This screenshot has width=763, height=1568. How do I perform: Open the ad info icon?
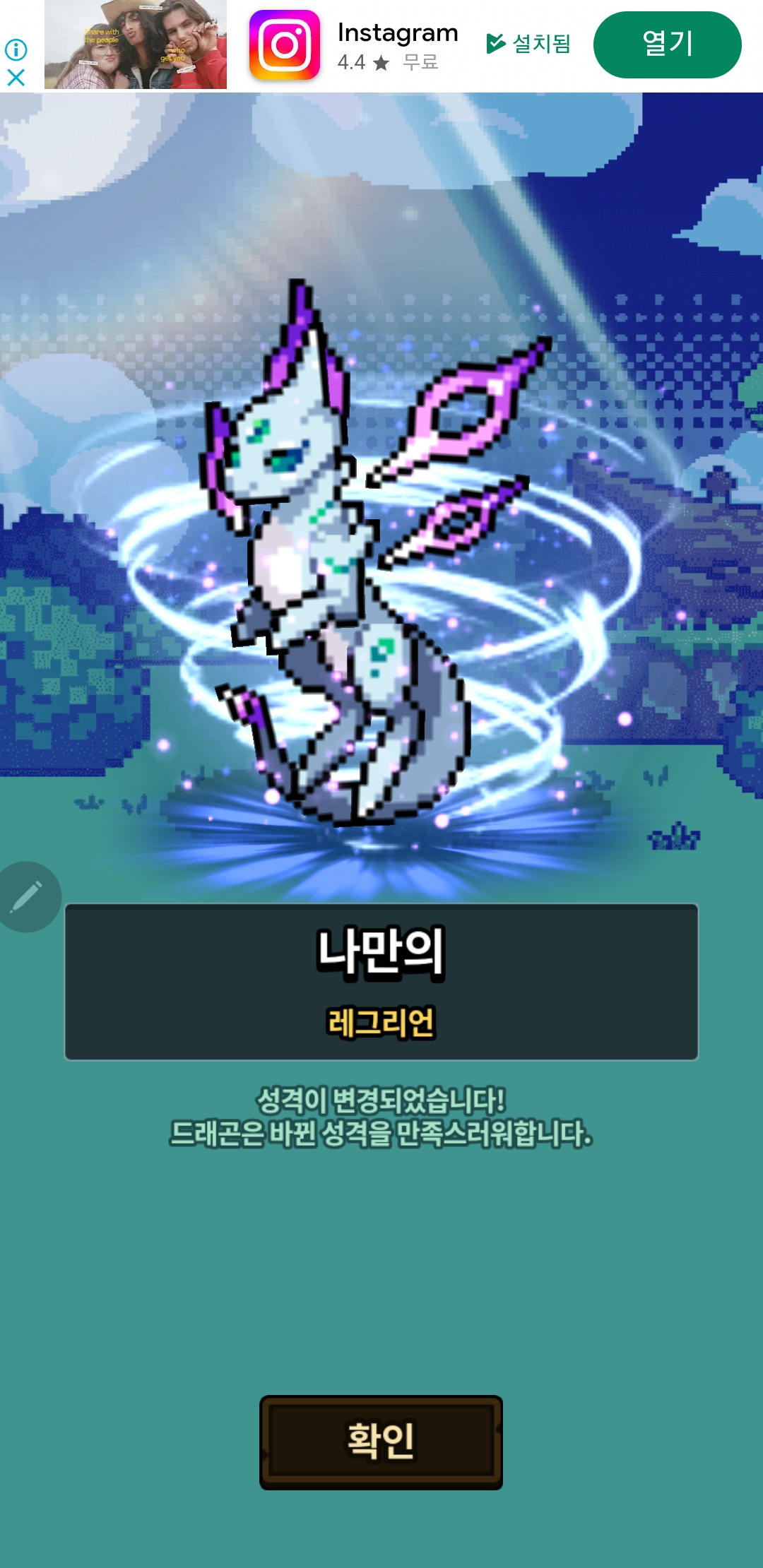[x=16, y=49]
